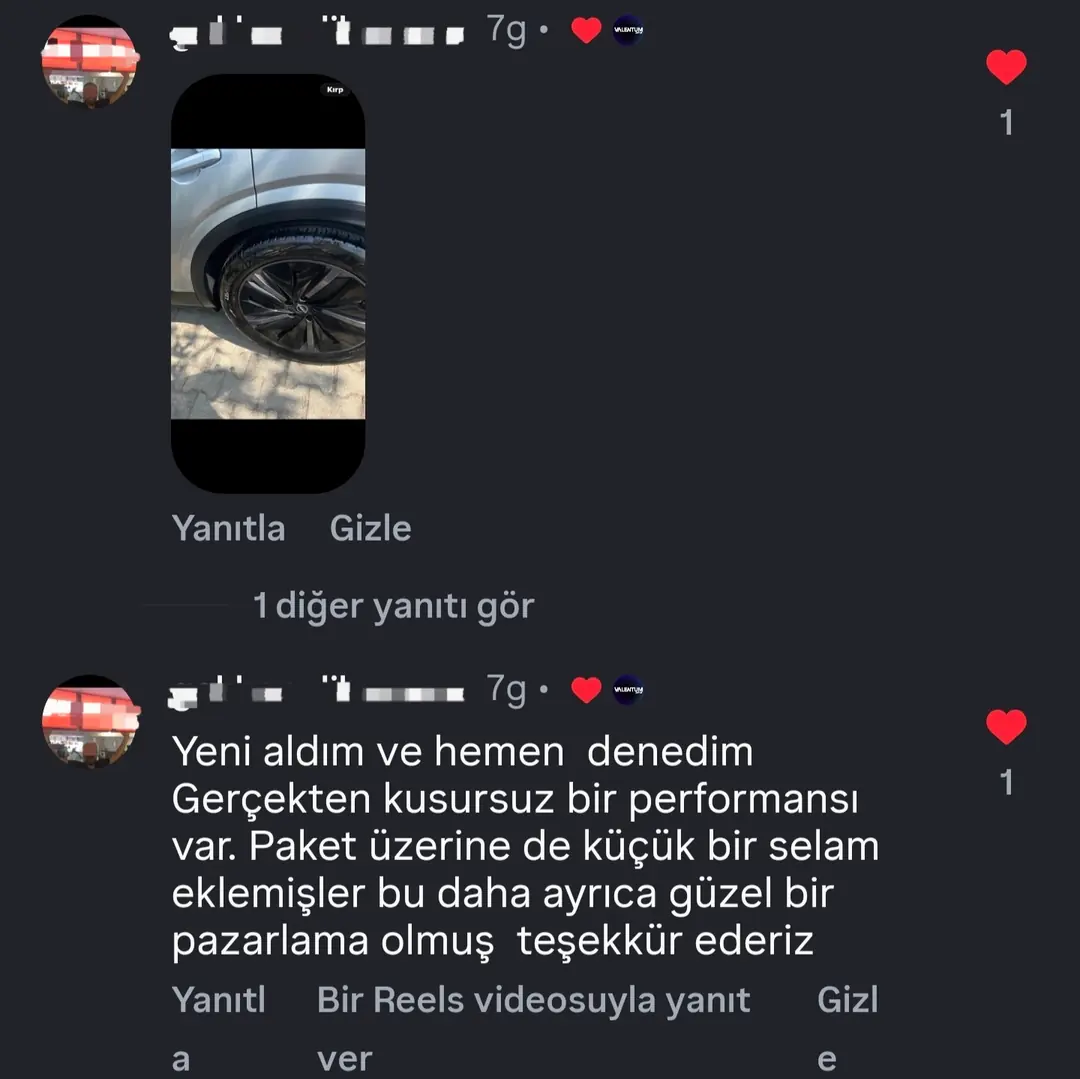Tap Yanıtla under the car wheel photo

click(x=228, y=528)
